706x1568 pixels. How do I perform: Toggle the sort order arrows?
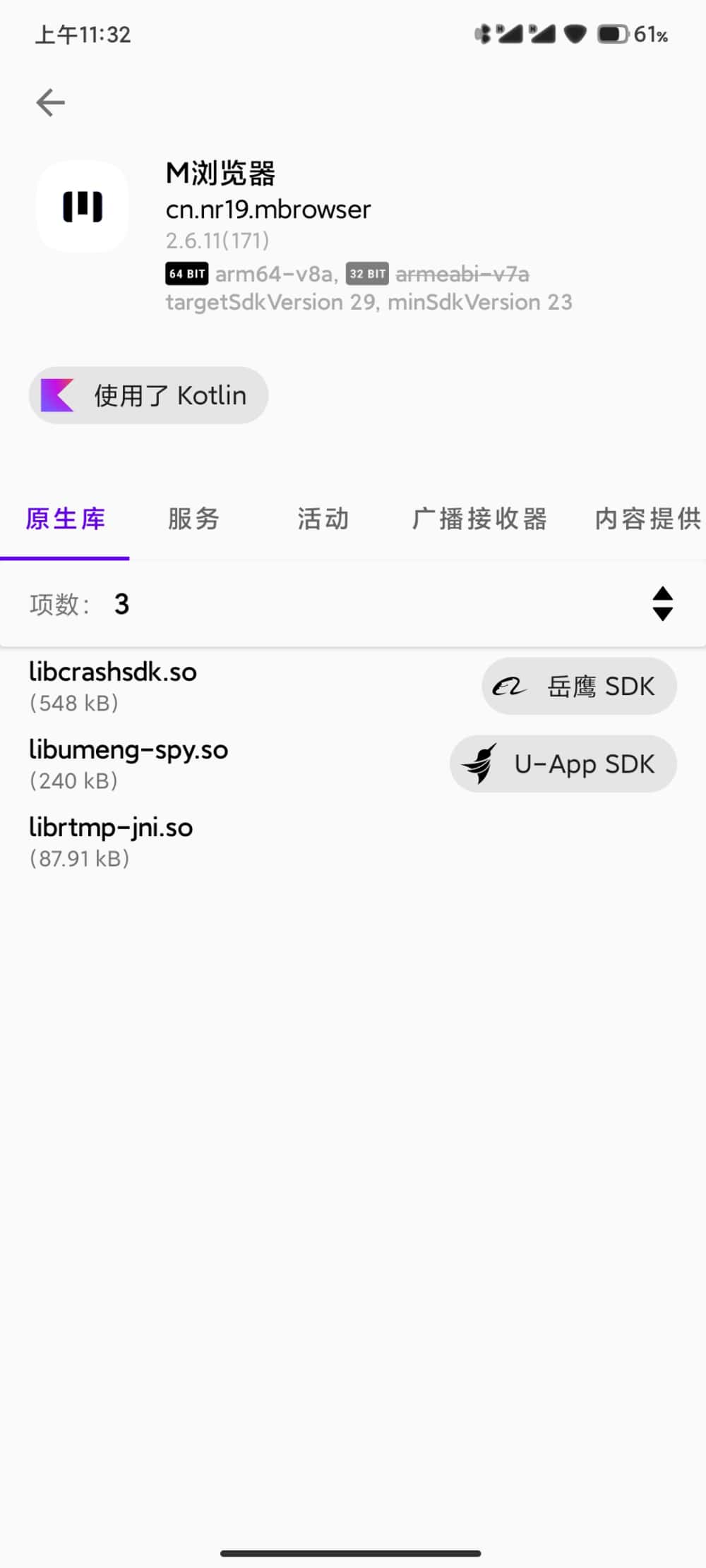[662, 604]
